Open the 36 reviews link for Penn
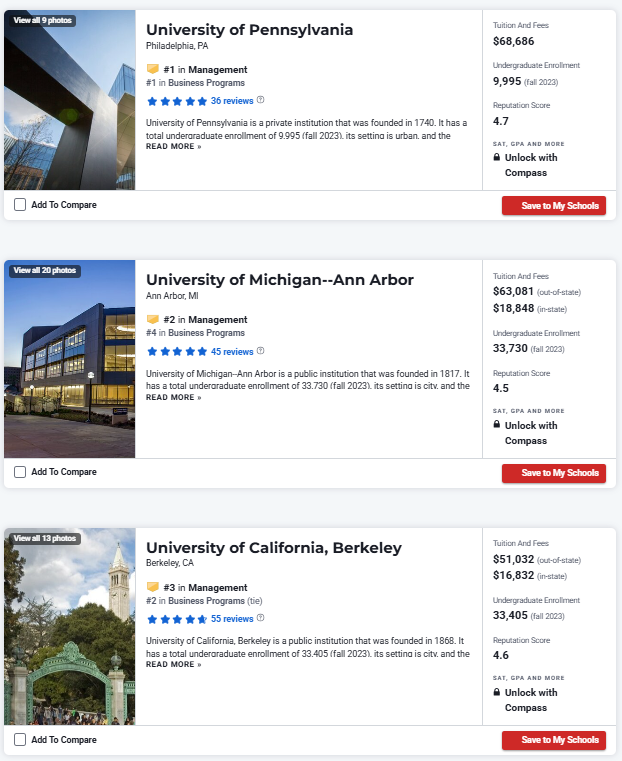 (x=232, y=101)
